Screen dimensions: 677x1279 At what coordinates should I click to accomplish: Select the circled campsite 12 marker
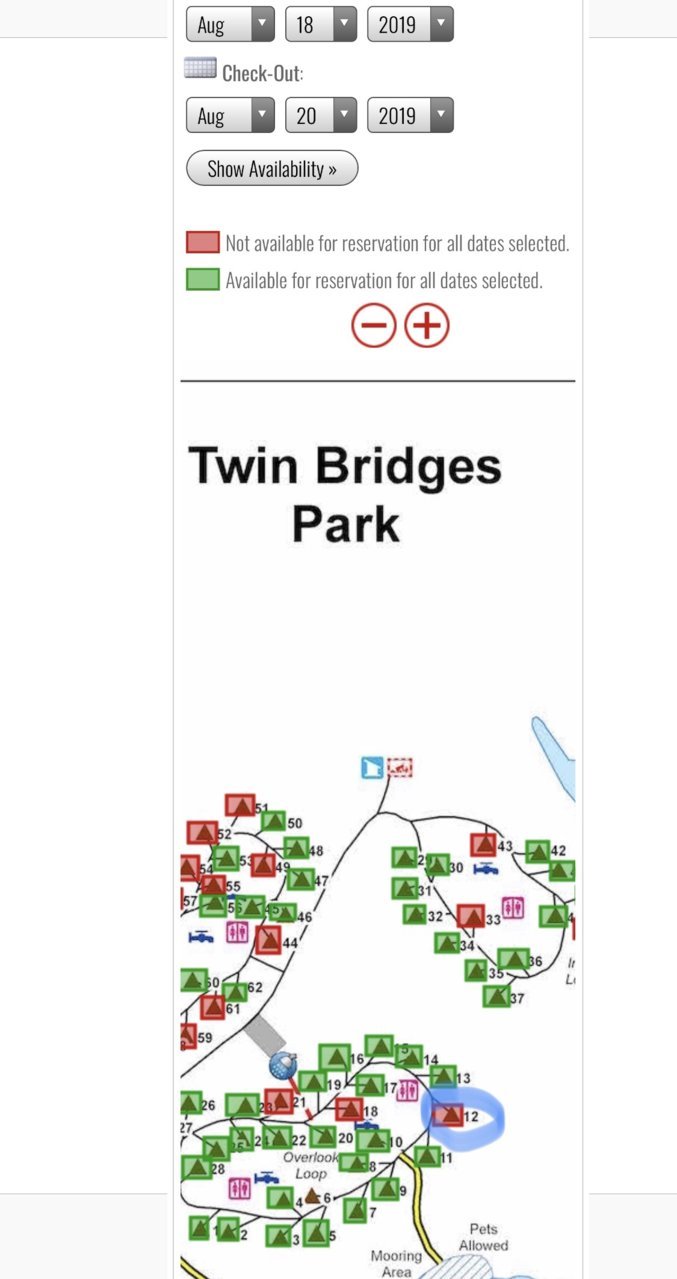449,1114
